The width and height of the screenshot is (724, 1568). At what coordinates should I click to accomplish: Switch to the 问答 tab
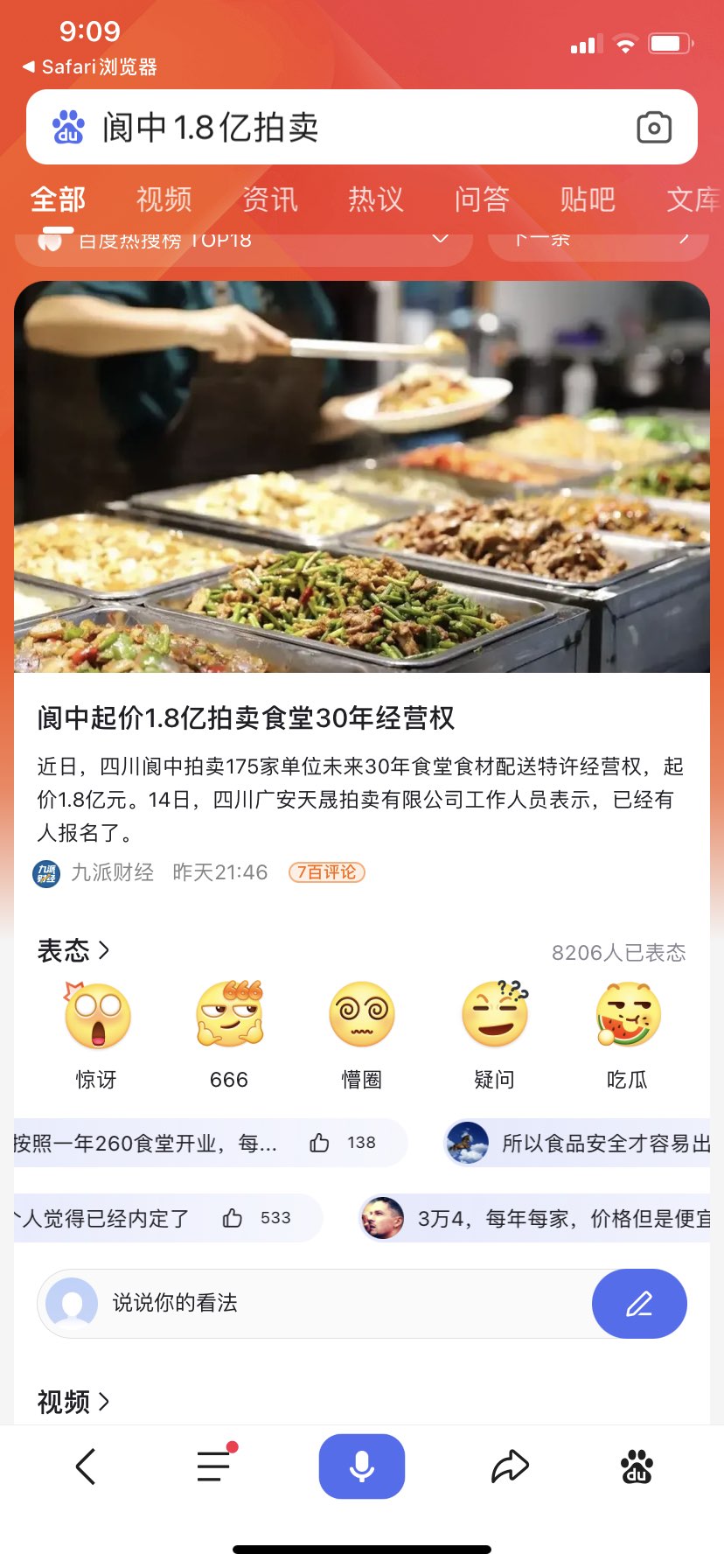point(482,199)
